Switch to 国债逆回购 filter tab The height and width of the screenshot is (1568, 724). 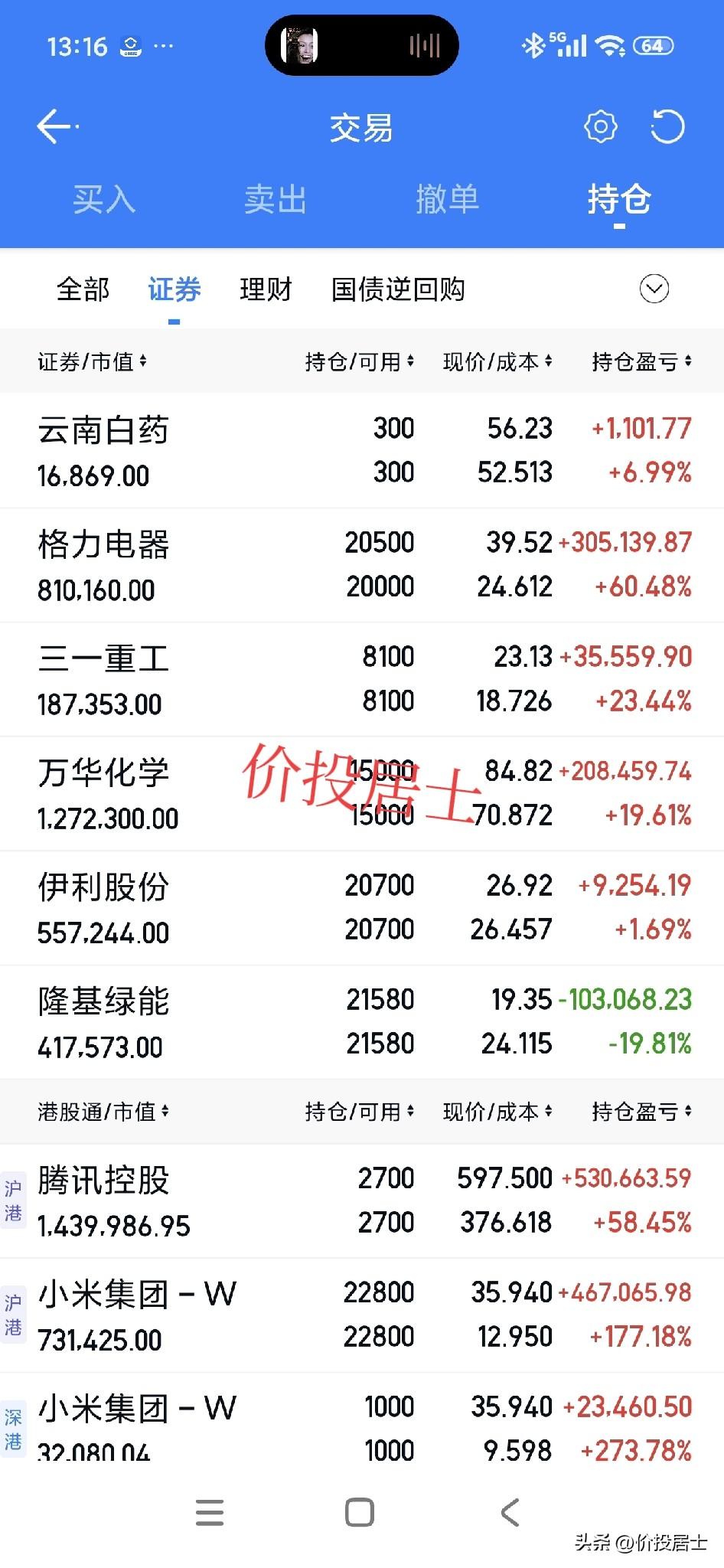(x=398, y=289)
